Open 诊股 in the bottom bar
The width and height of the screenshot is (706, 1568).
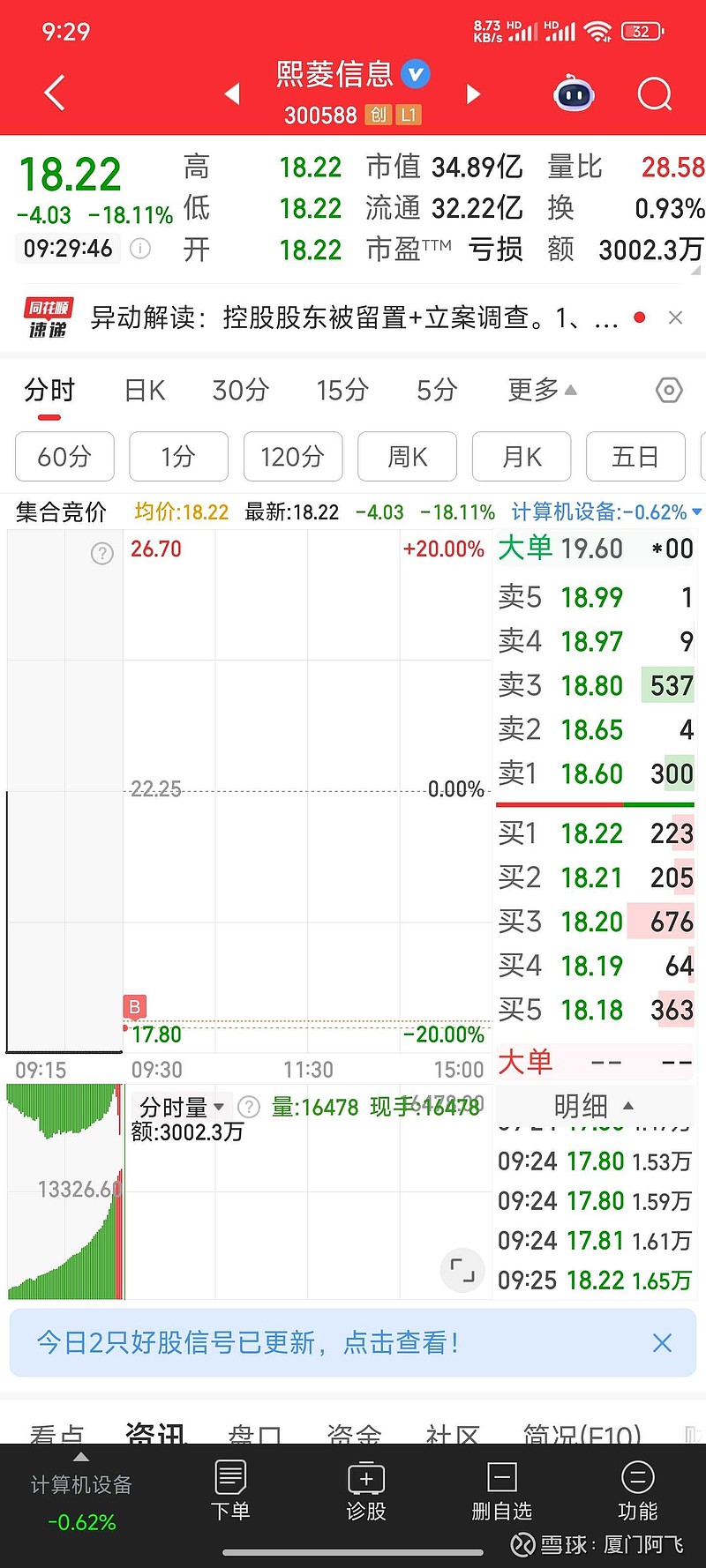pyautogui.click(x=366, y=1490)
